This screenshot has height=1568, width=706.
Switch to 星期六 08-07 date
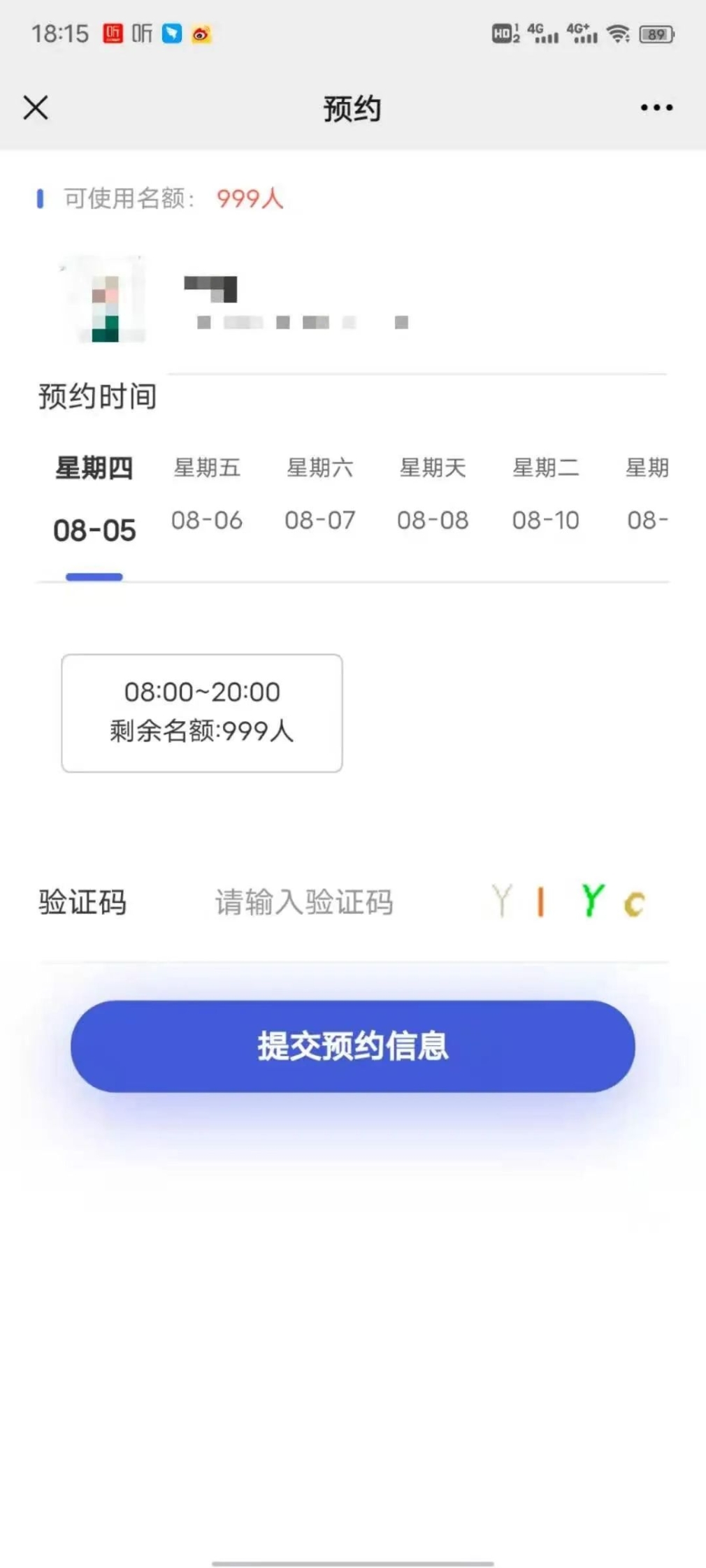(x=320, y=493)
